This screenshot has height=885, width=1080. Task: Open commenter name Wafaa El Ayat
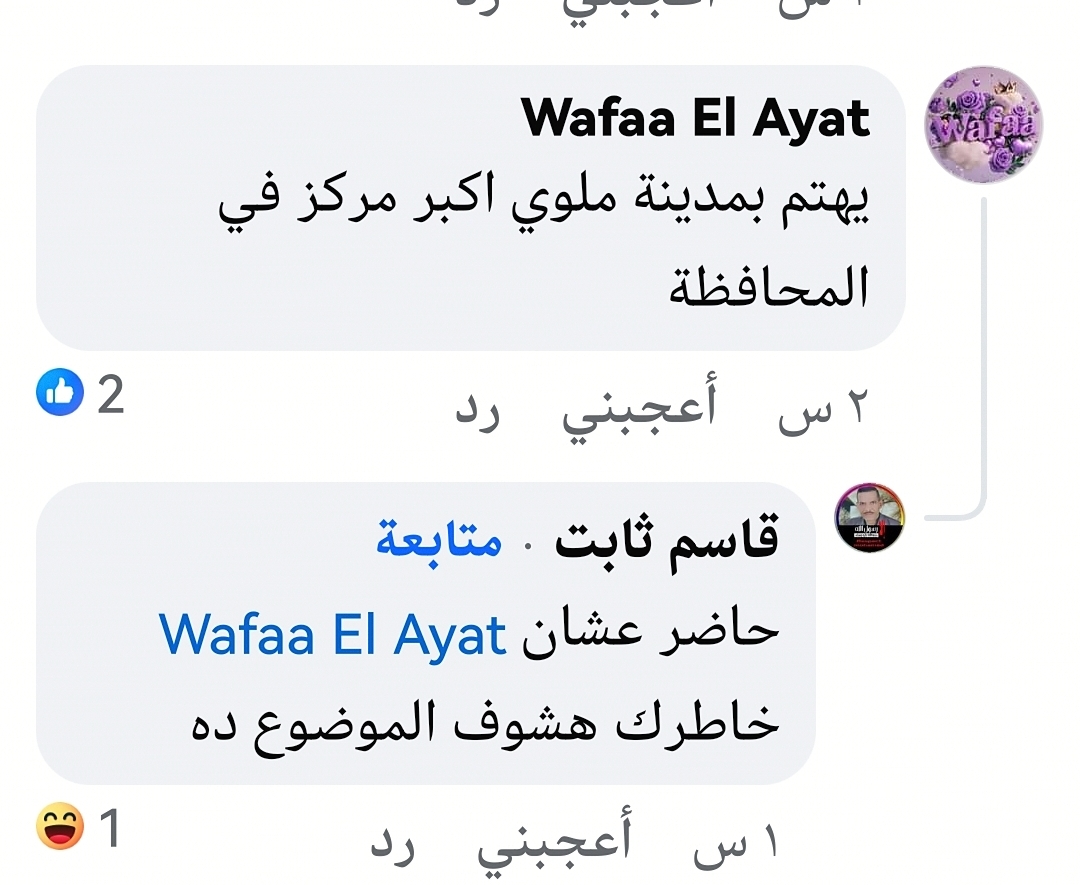tap(696, 121)
